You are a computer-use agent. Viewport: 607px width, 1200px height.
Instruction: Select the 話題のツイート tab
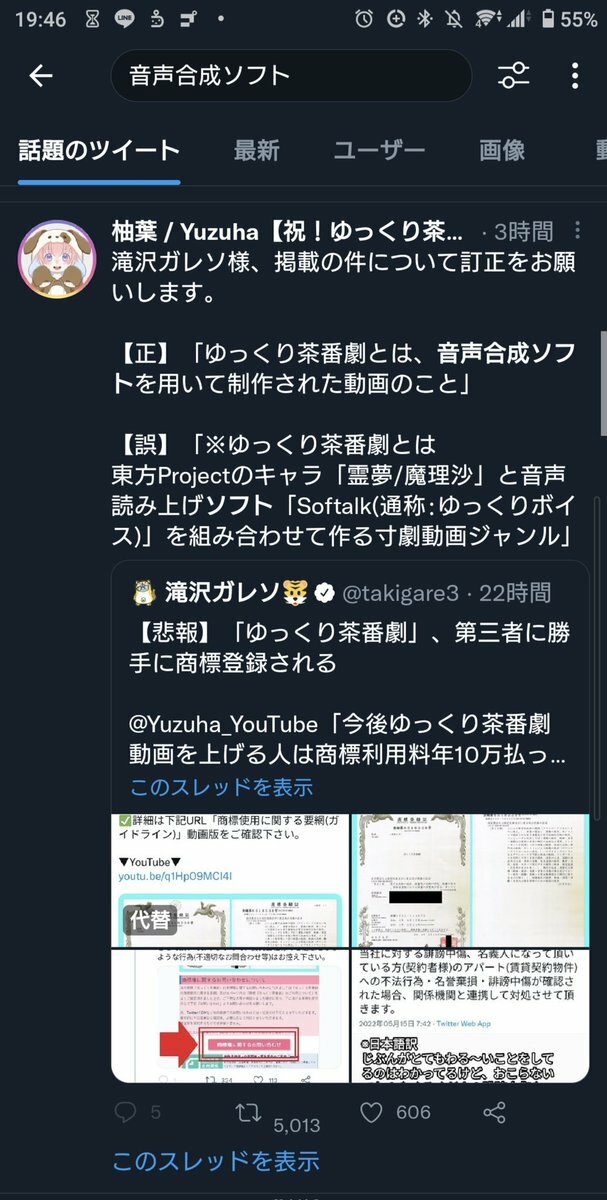[x=99, y=151]
